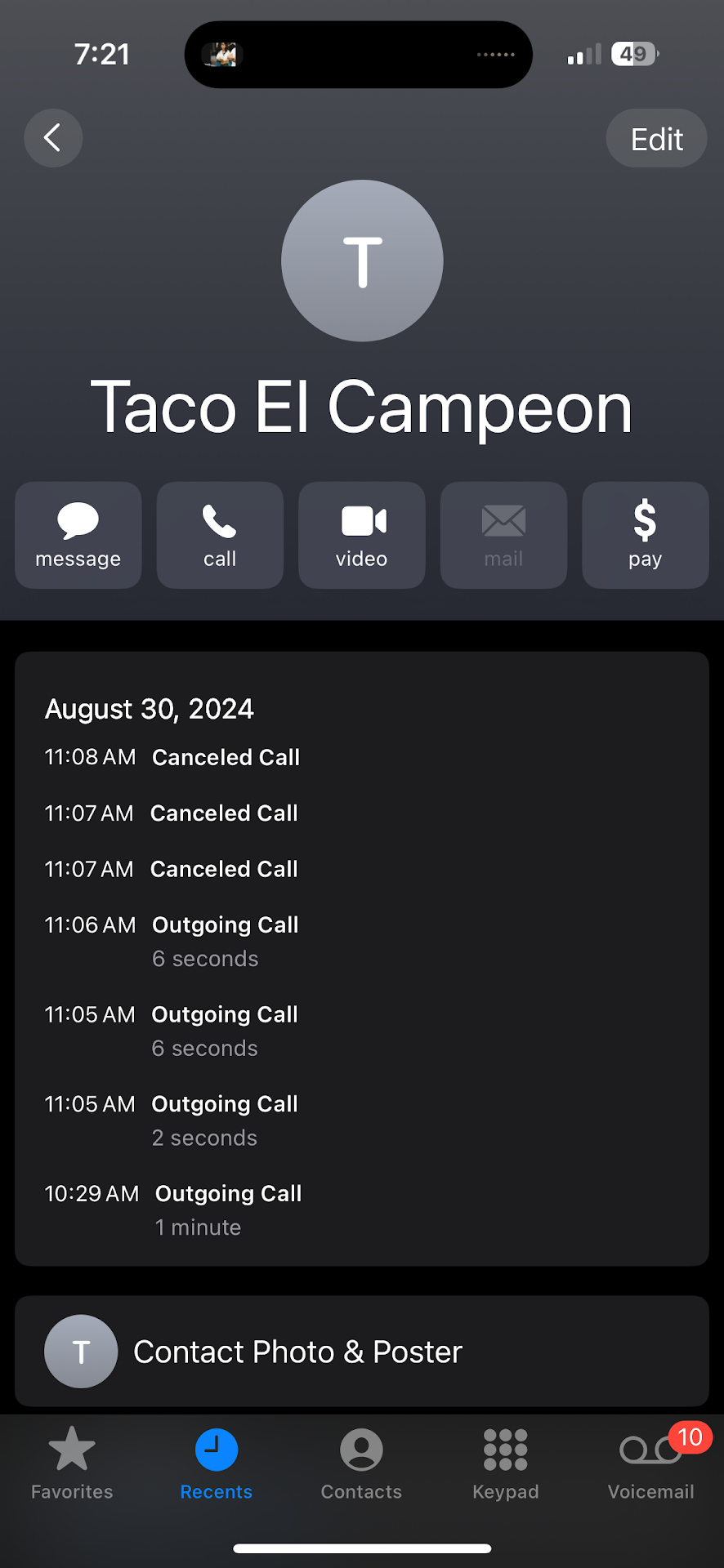Screen dimensions: 724x1568
Task: Tap the pay button
Action: [x=645, y=535]
